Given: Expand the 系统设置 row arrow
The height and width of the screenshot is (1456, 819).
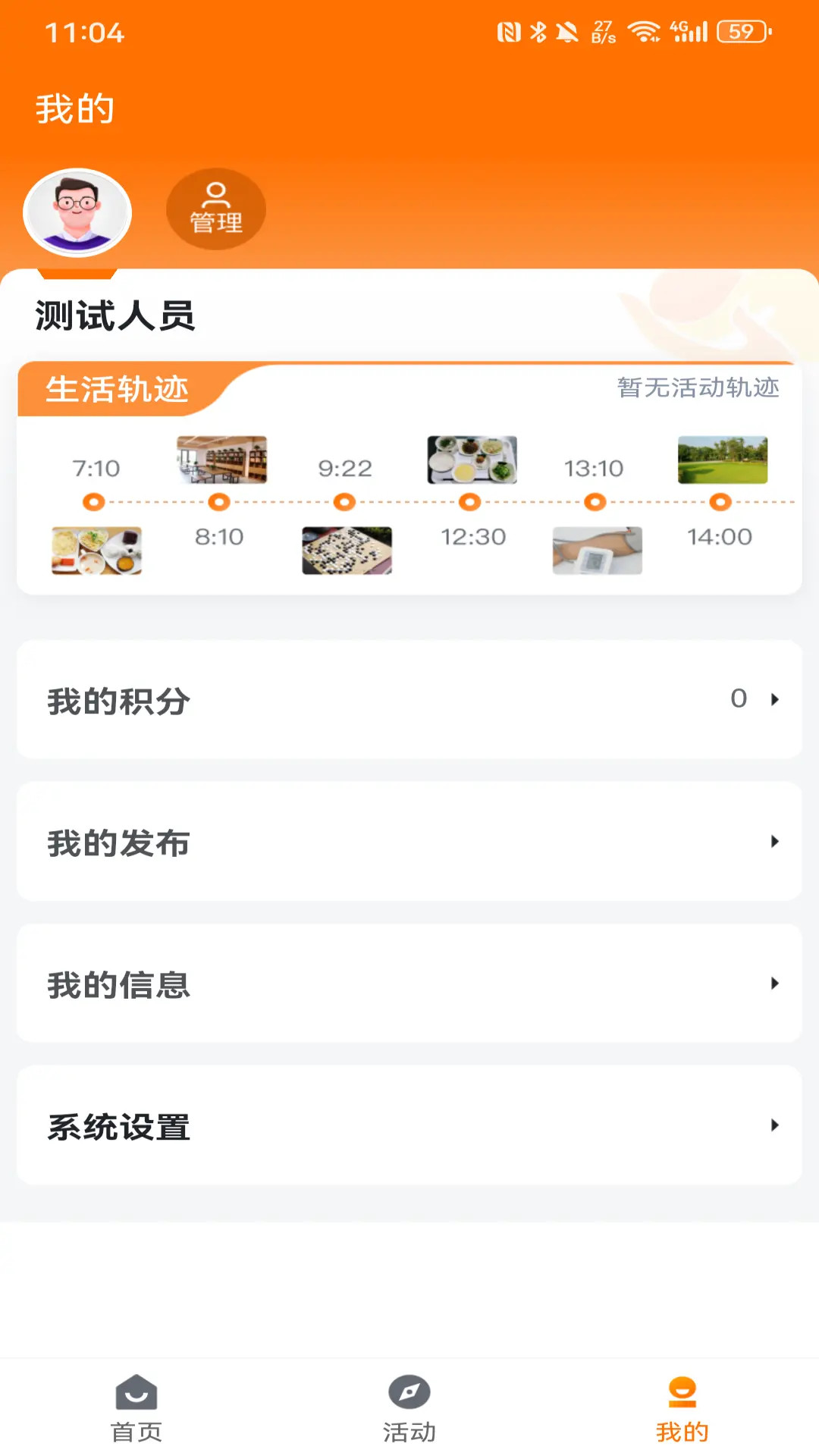Looking at the screenshot, I should [x=774, y=1127].
